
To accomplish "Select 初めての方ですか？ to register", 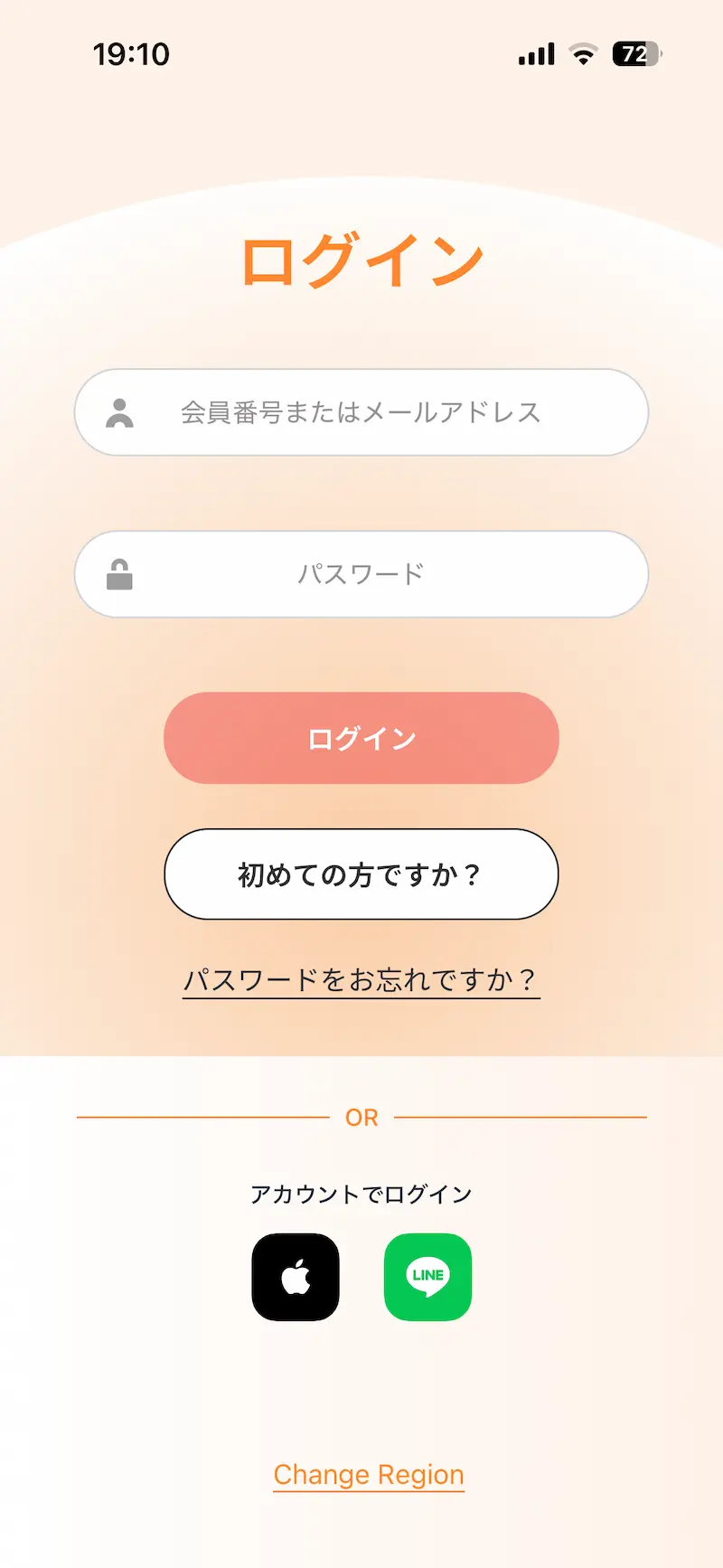I will tap(361, 874).
